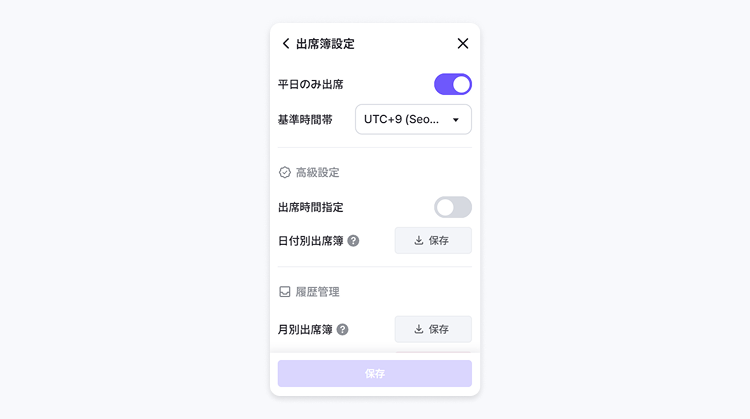Tap the purple 保存 button at bottom
This screenshot has width=750, height=419.
374,374
